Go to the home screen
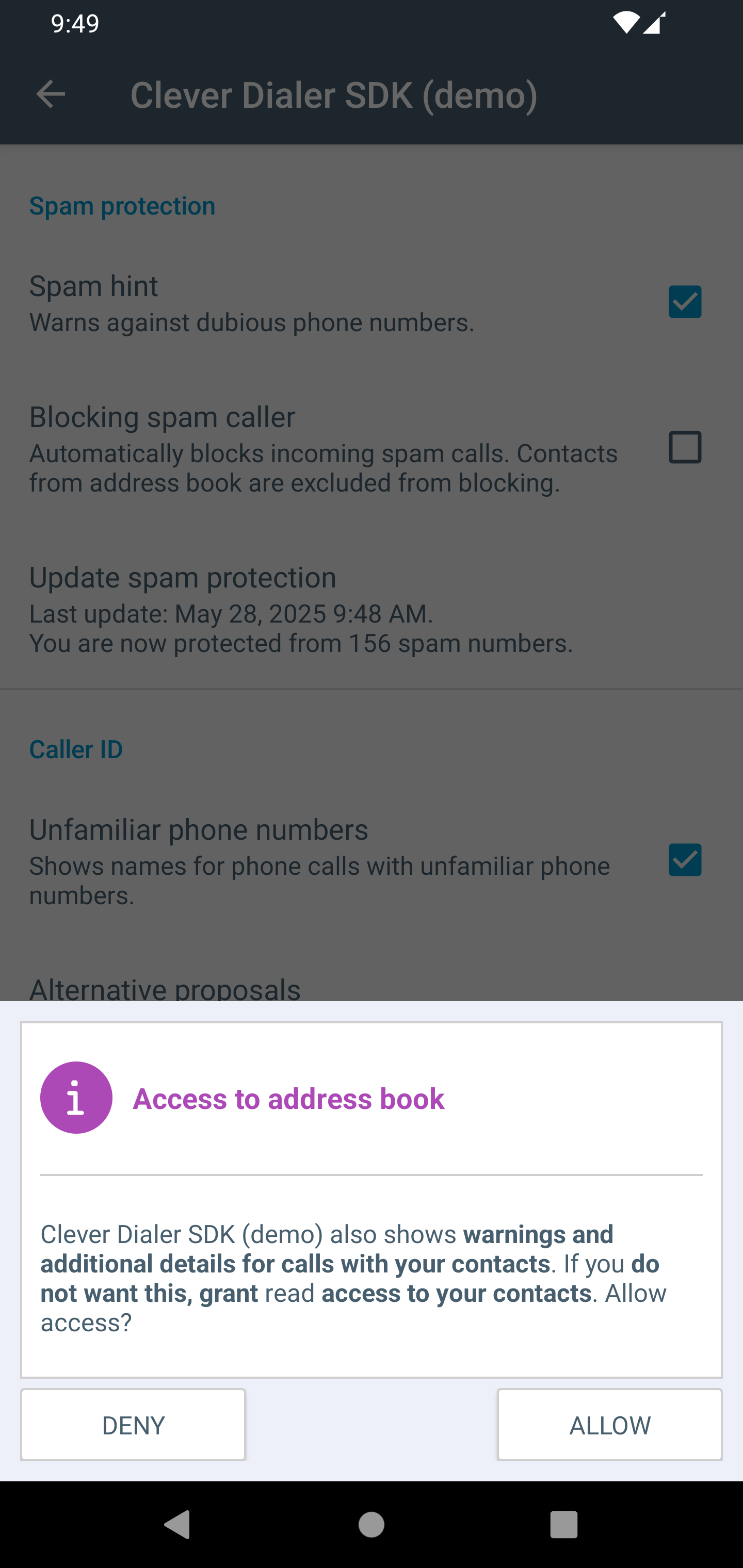743x1568 pixels. tap(371, 1524)
